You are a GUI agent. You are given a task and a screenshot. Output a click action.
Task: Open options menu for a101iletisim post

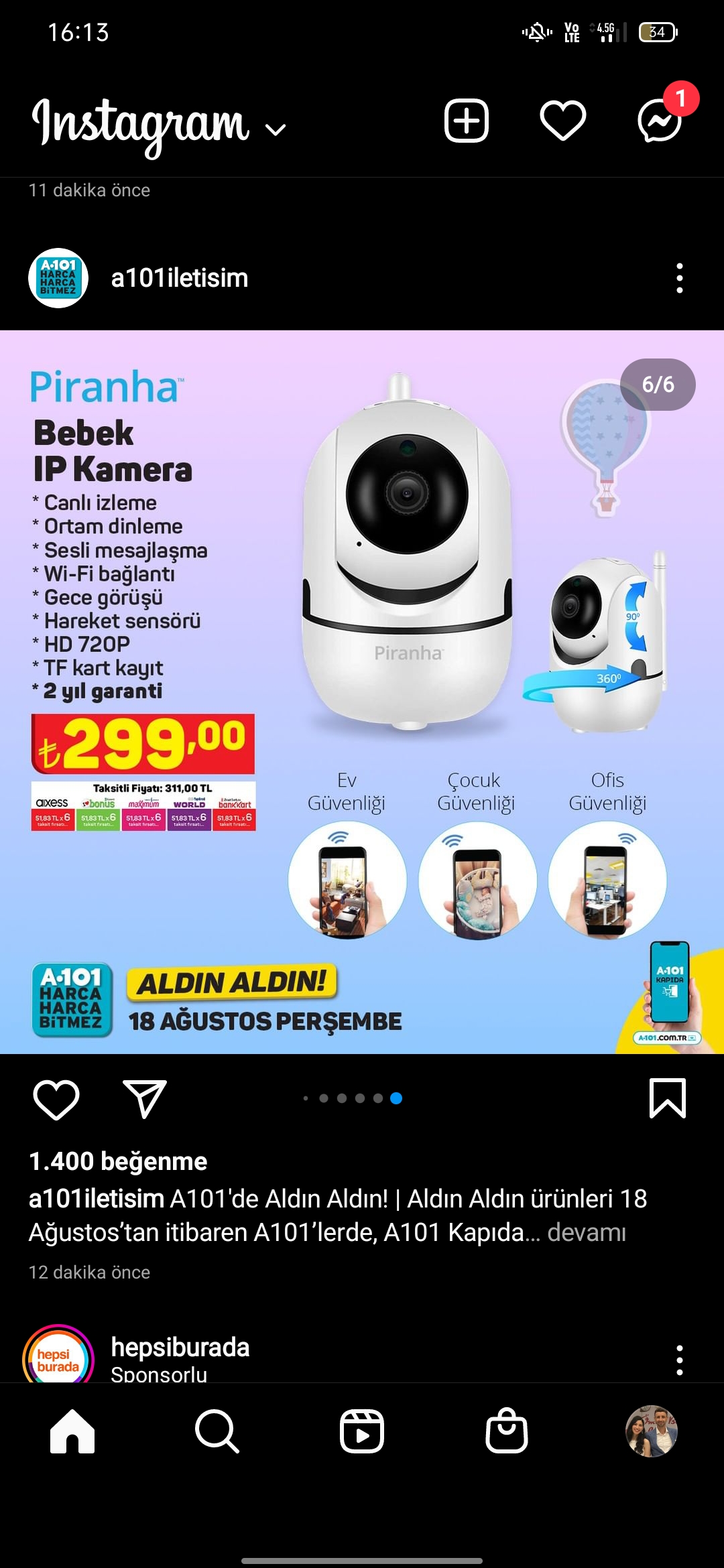[679, 278]
